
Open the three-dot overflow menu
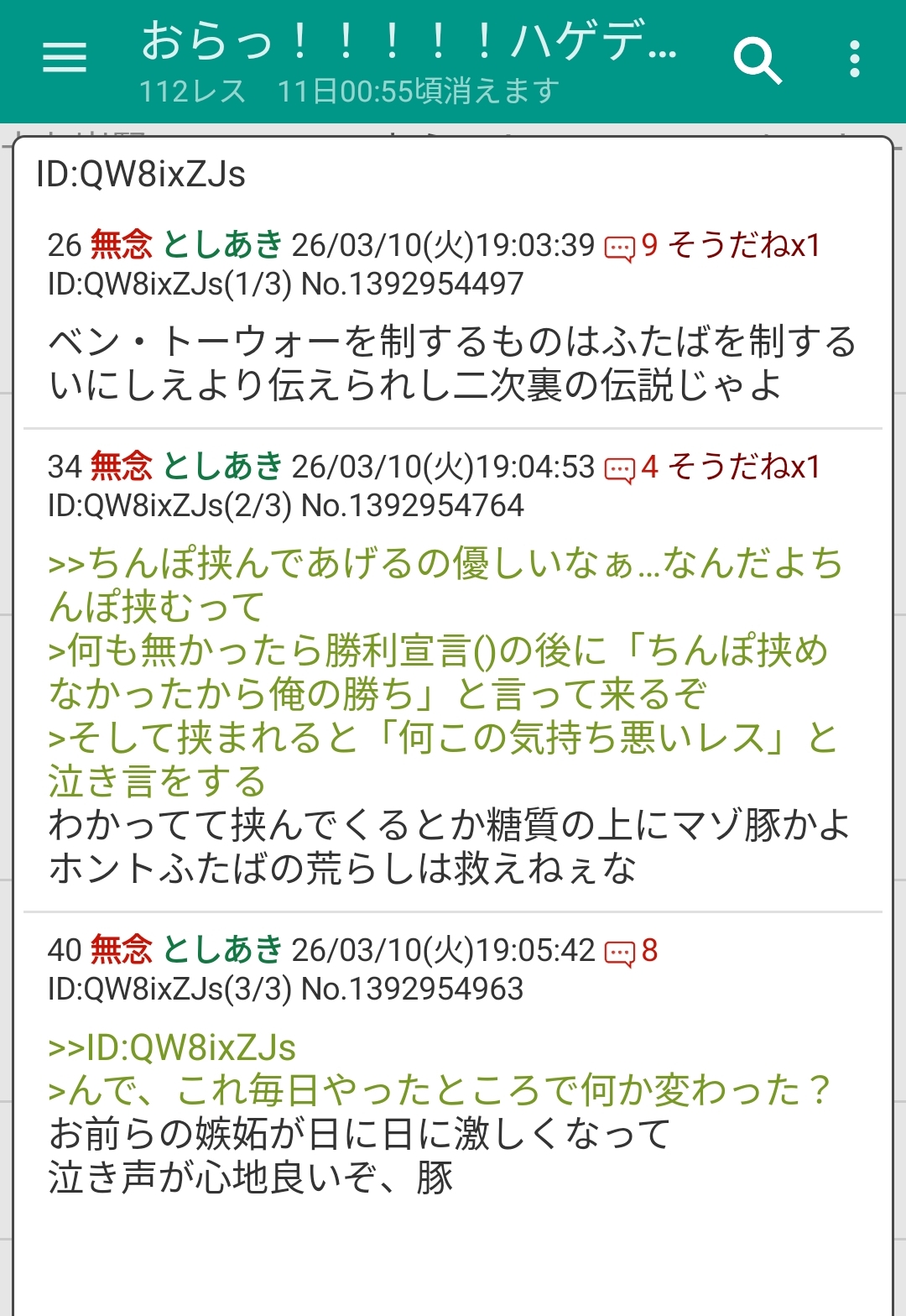tap(854, 60)
